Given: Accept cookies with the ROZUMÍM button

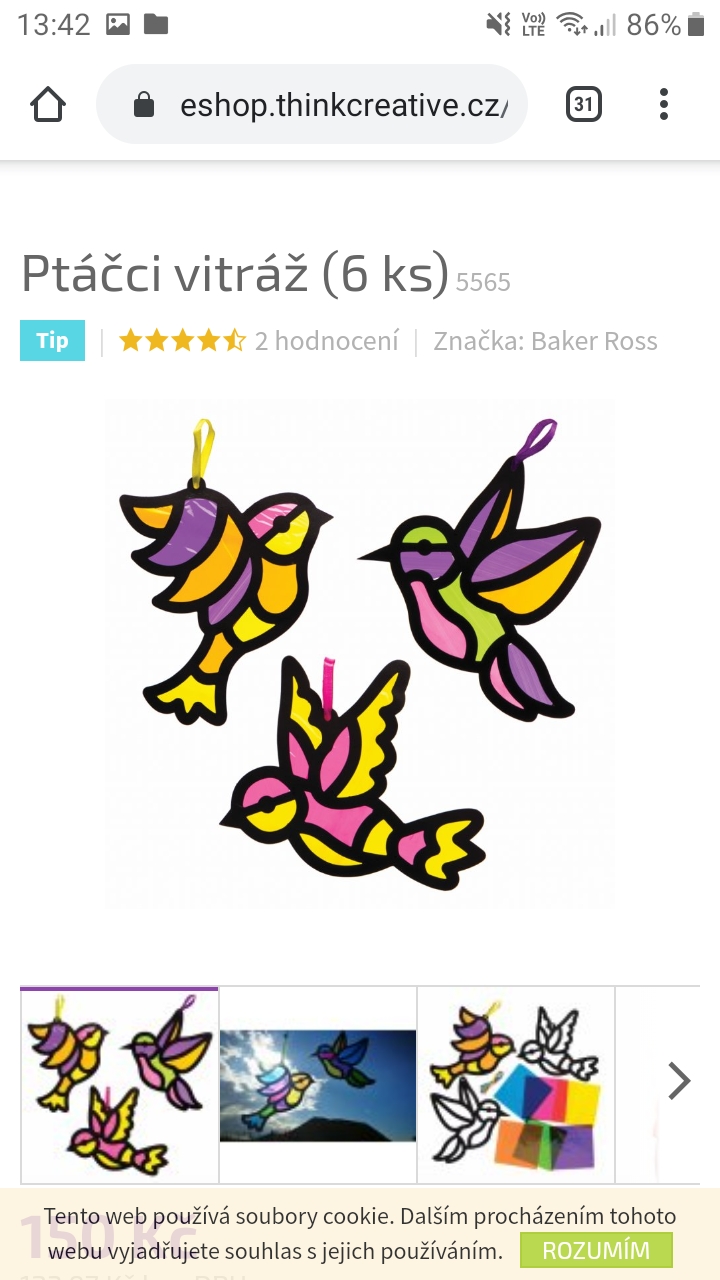Looking at the screenshot, I should pos(596,1250).
